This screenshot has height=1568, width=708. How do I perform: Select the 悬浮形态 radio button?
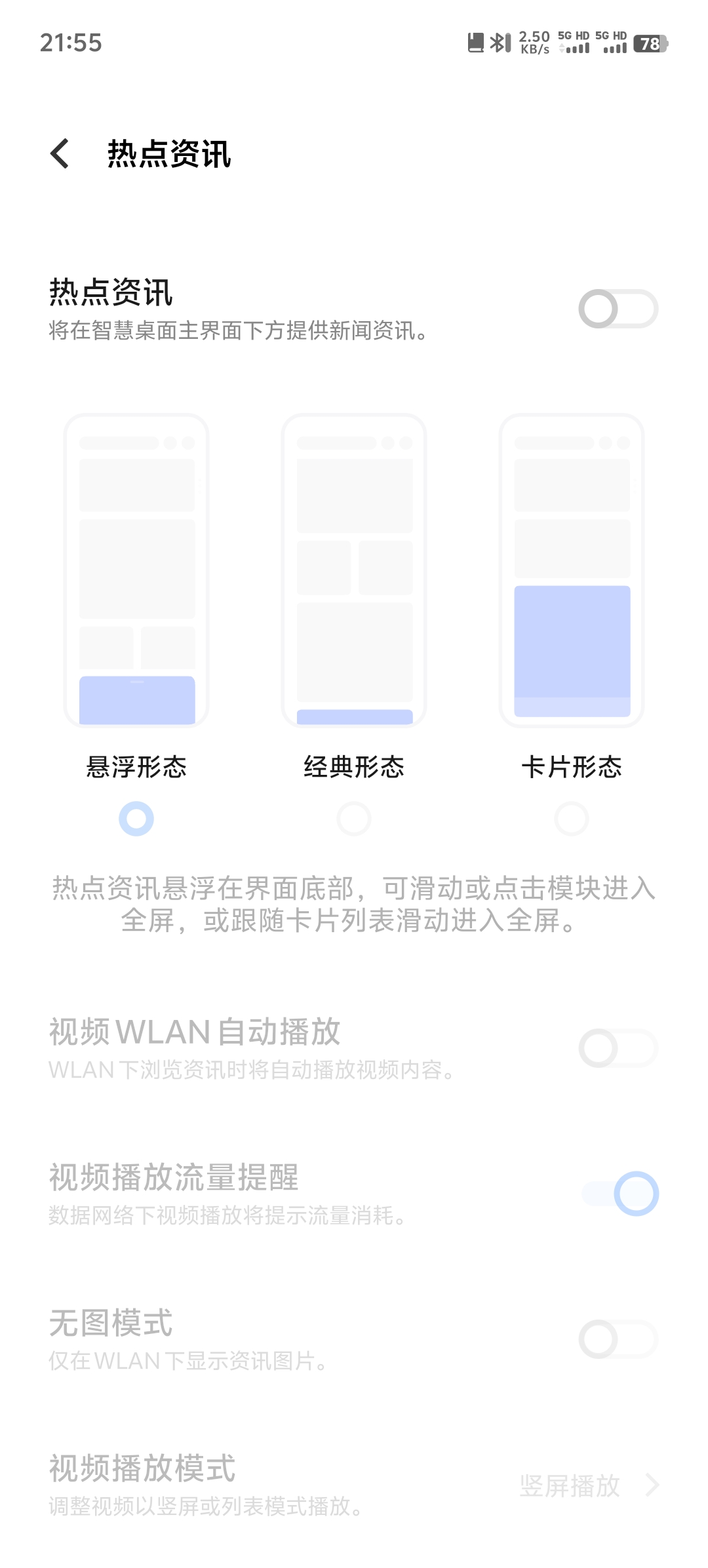(x=136, y=819)
